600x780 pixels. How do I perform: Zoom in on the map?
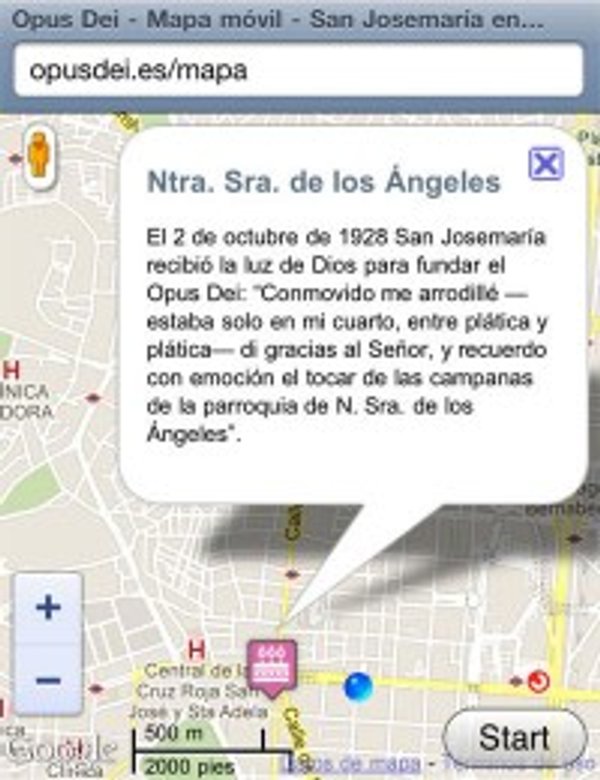(48, 608)
